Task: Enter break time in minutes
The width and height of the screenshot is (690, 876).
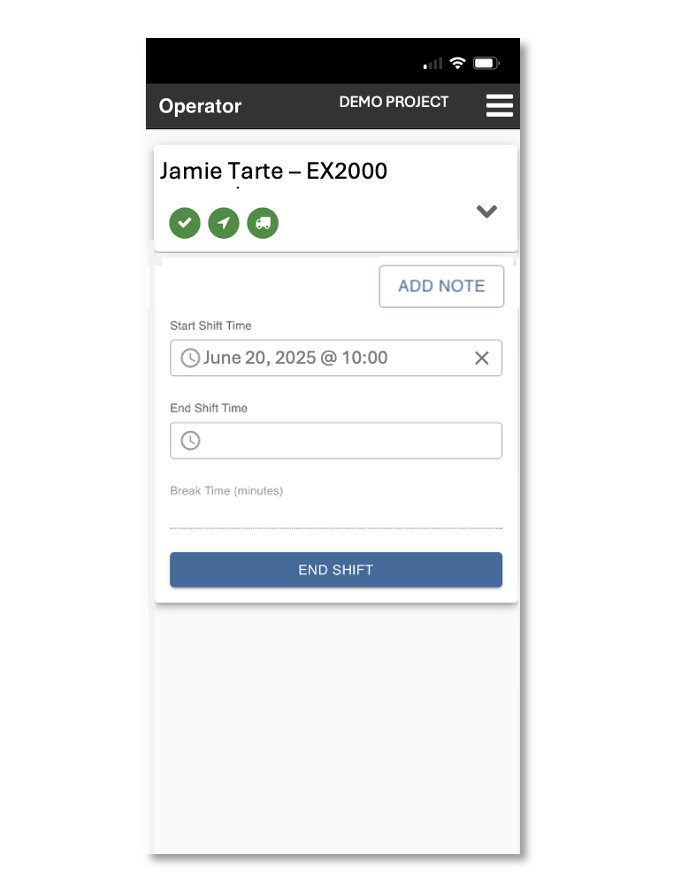Action: pyautogui.click(x=336, y=515)
